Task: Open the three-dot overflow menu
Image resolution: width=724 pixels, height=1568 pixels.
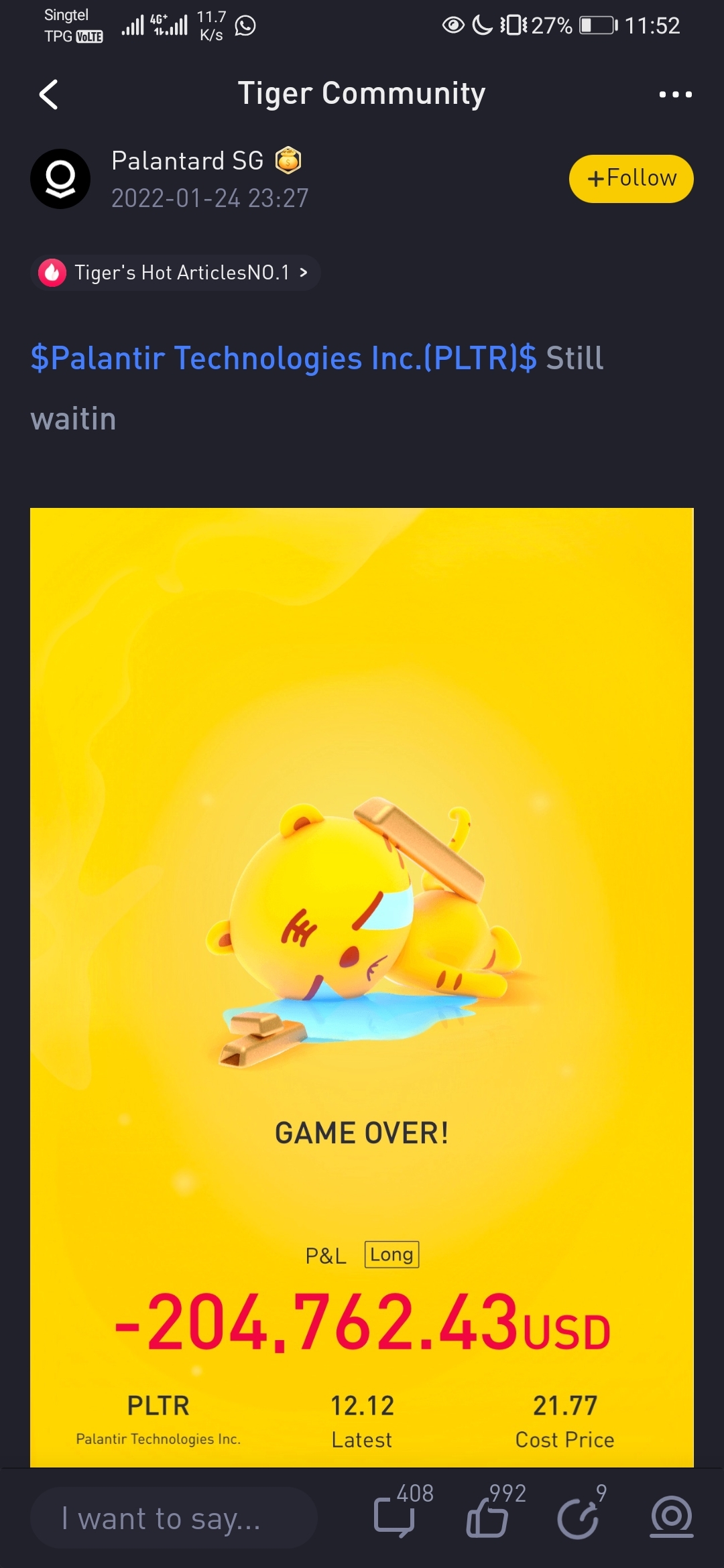Action: tap(675, 94)
